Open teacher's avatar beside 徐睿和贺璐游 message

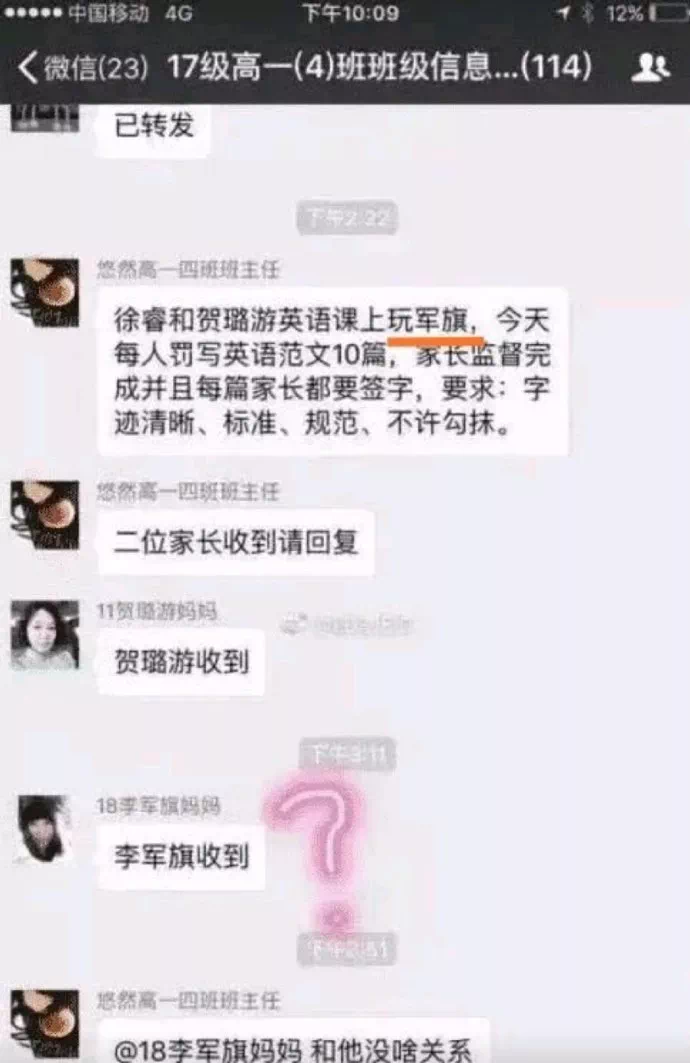click(45, 293)
